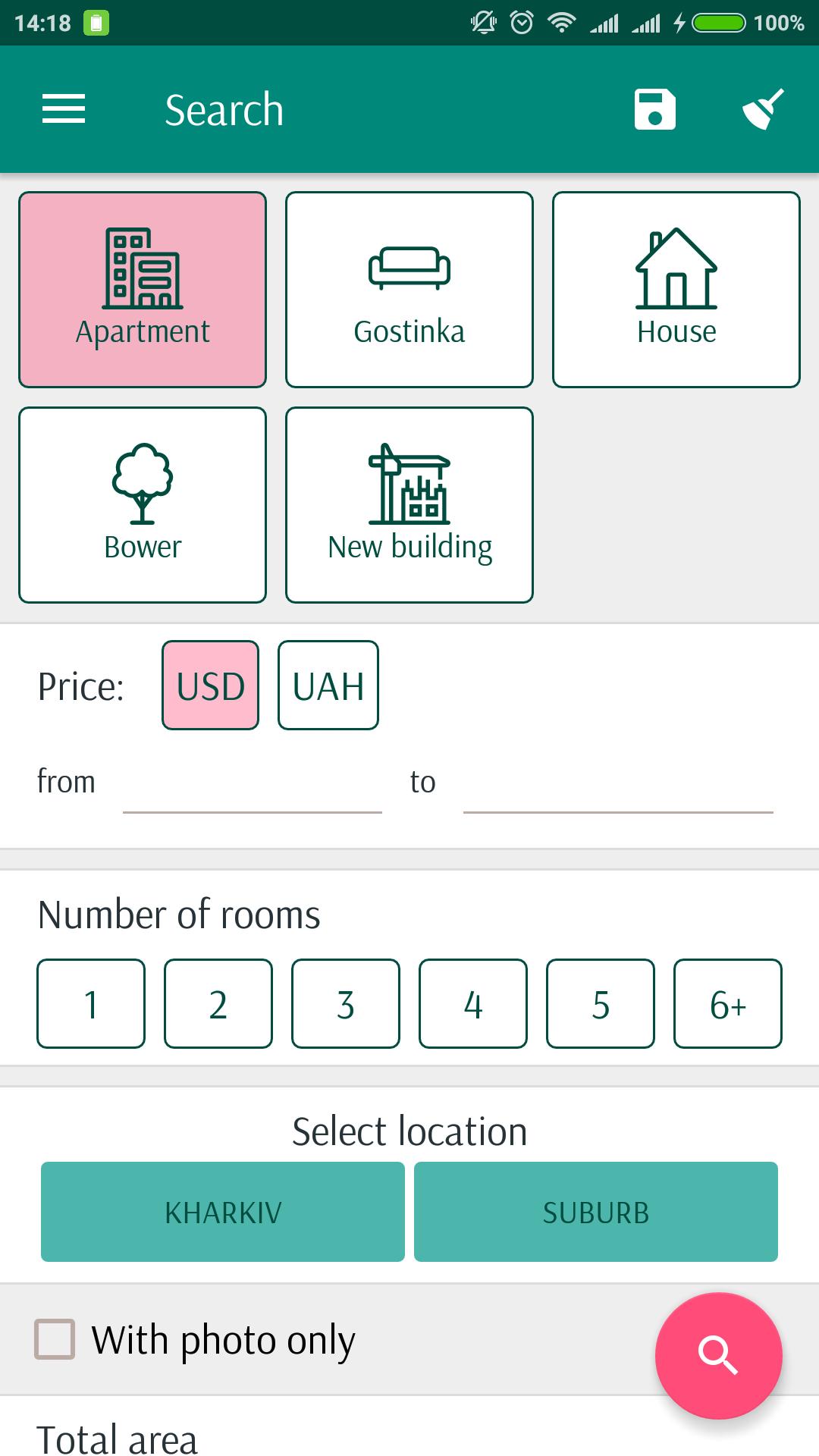Viewport: 819px width, 1456px height.
Task: Enable With photo only checkbox
Action: (x=55, y=1339)
